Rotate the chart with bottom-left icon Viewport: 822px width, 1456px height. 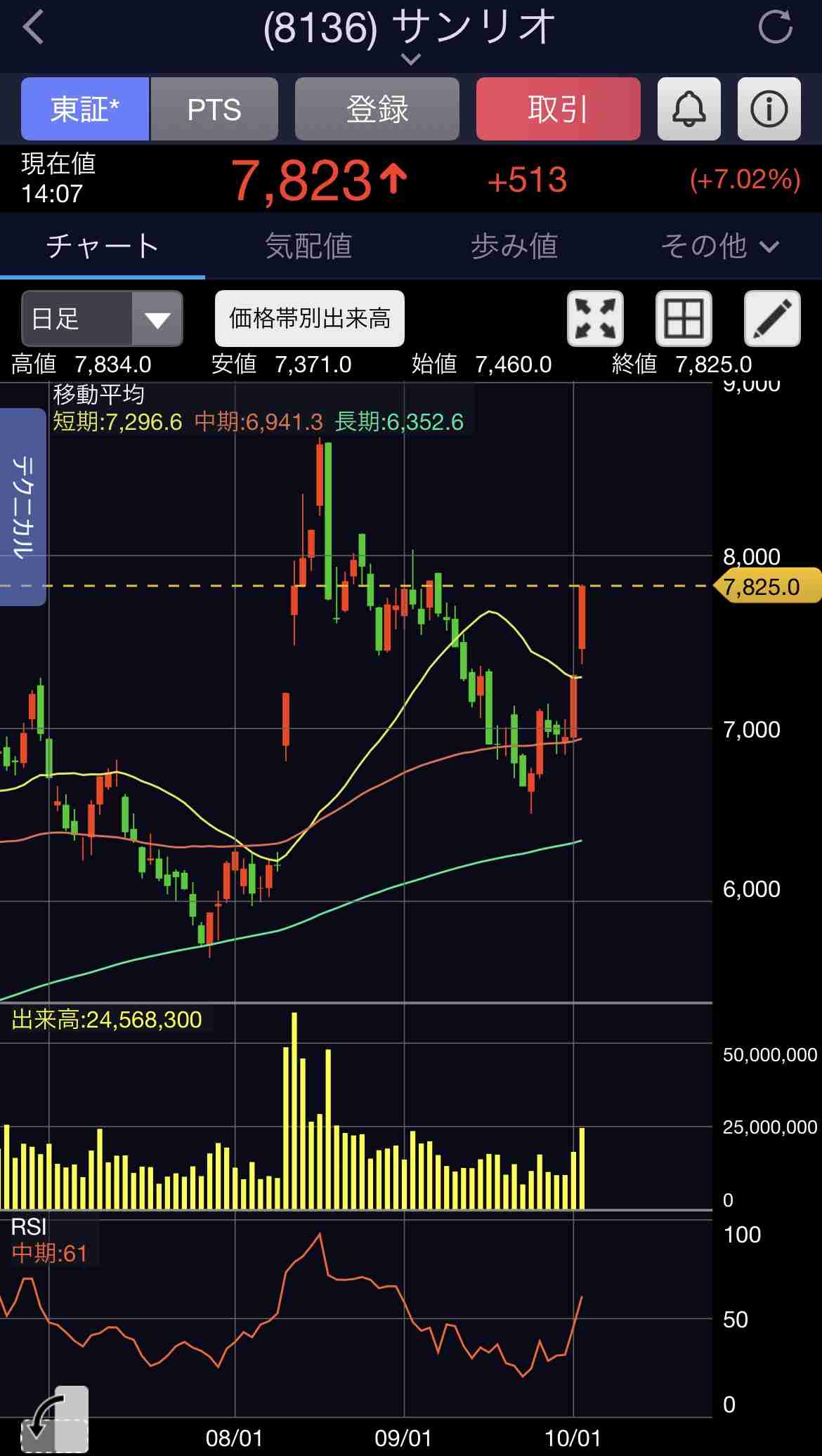pyautogui.click(x=54, y=1419)
